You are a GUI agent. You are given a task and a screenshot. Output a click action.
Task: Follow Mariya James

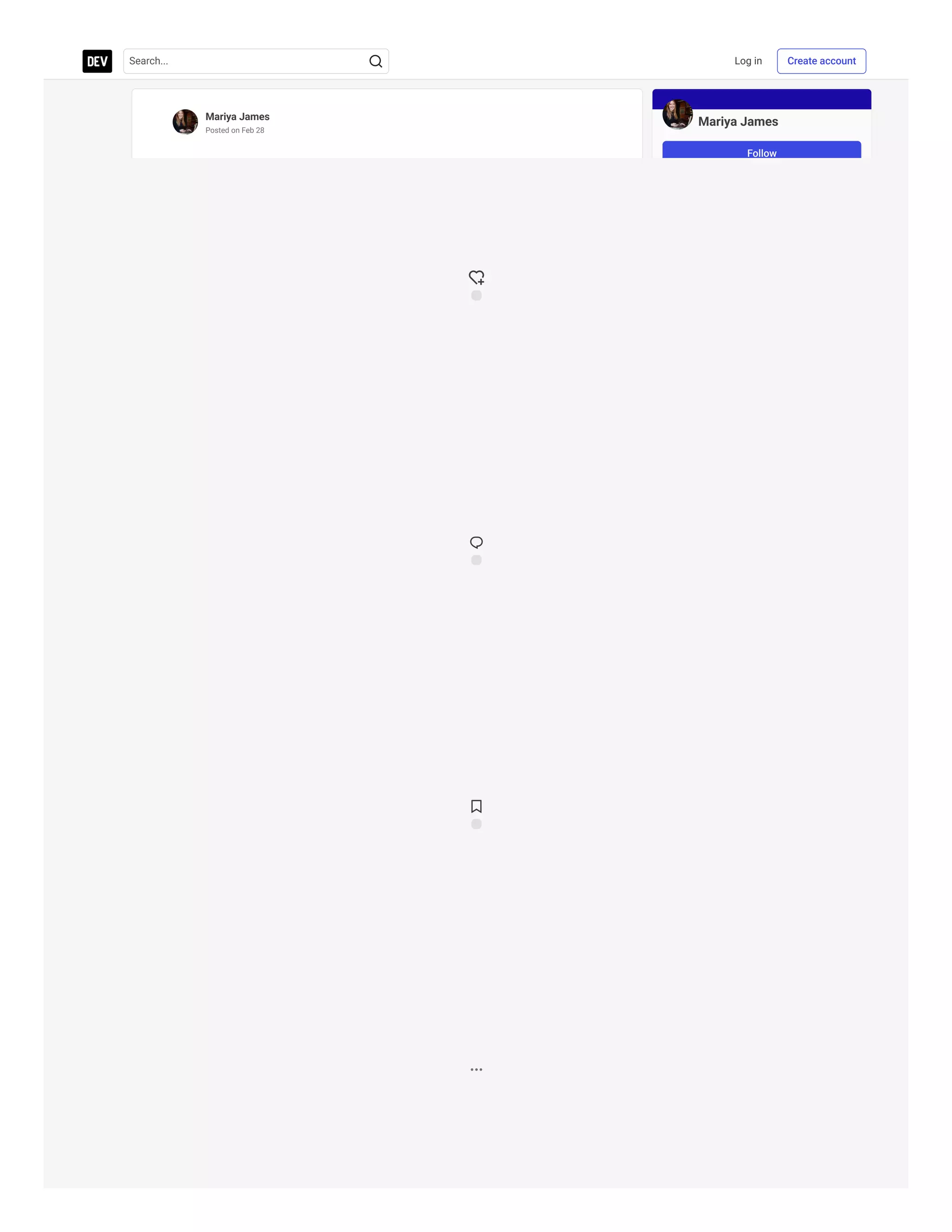point(761,150)
